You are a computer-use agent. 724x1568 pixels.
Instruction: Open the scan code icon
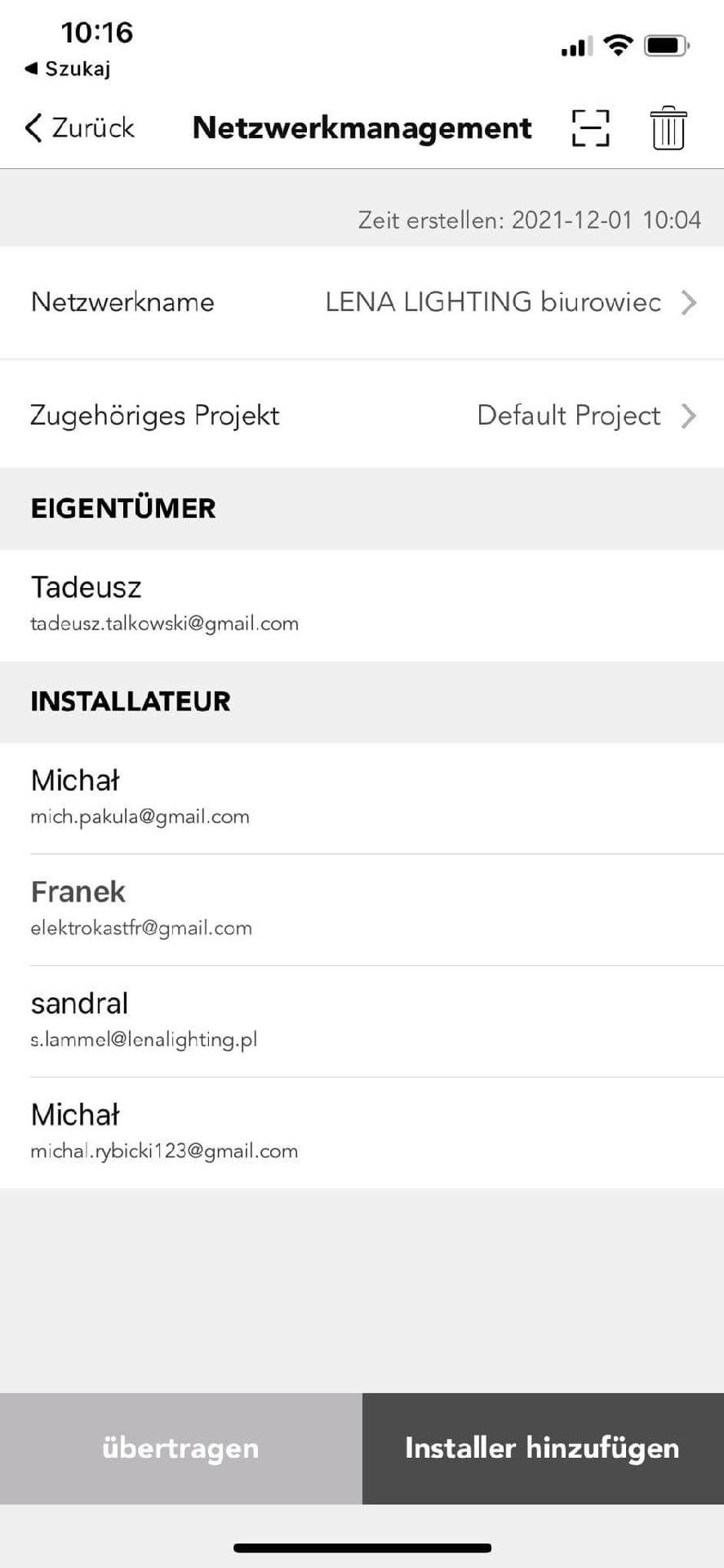coord(590,128)
